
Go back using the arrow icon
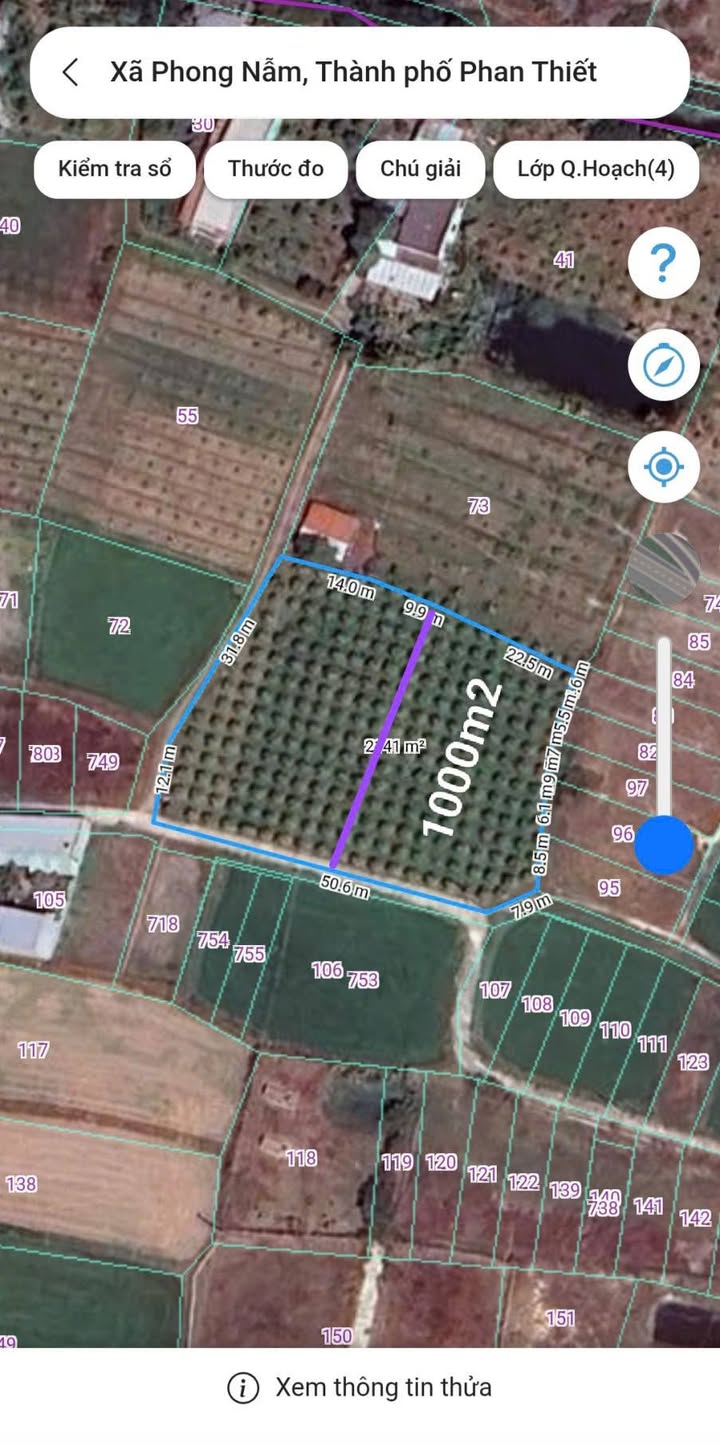[x=70, y=72]
